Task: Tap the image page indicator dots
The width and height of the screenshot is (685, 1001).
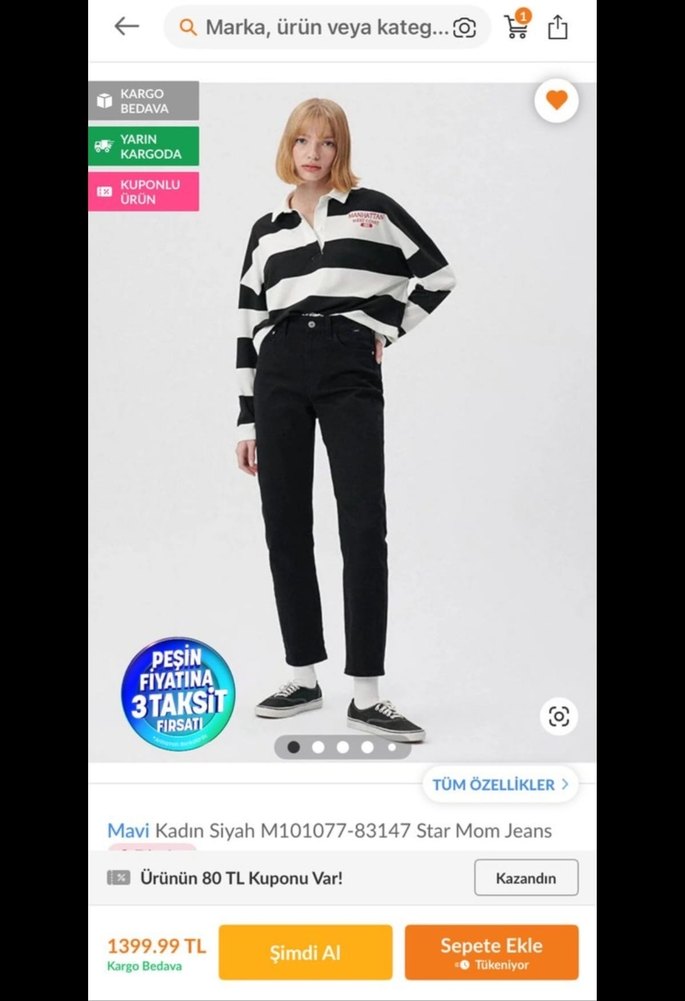Action: pos(342,747)
